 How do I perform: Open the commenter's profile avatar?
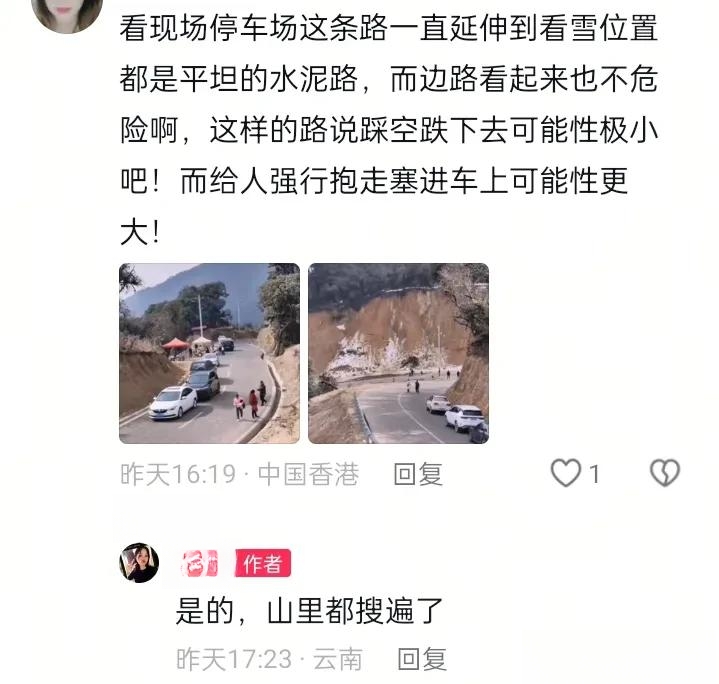(x=66, y=12)
